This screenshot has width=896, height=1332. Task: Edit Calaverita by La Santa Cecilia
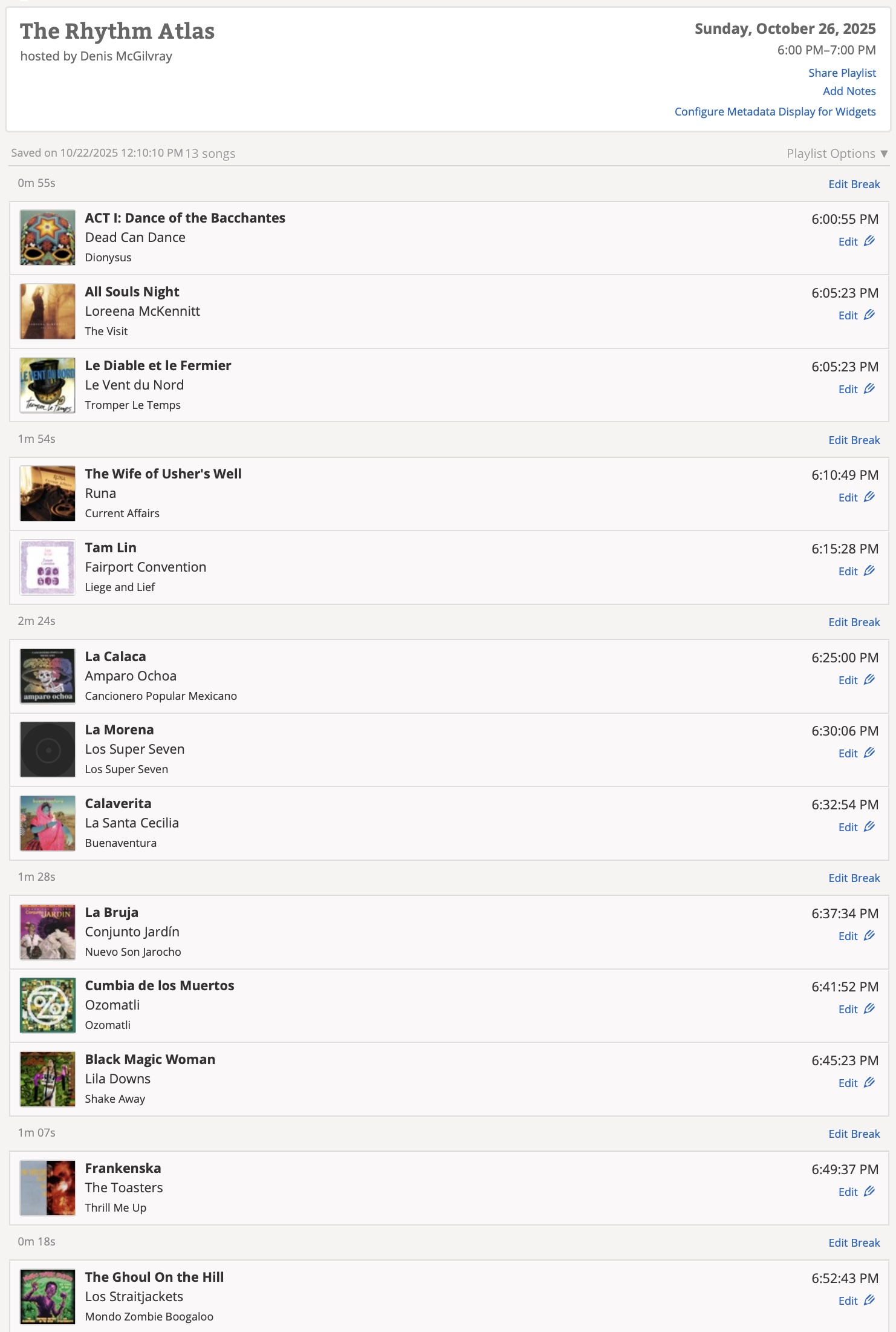tap(855, 828)
